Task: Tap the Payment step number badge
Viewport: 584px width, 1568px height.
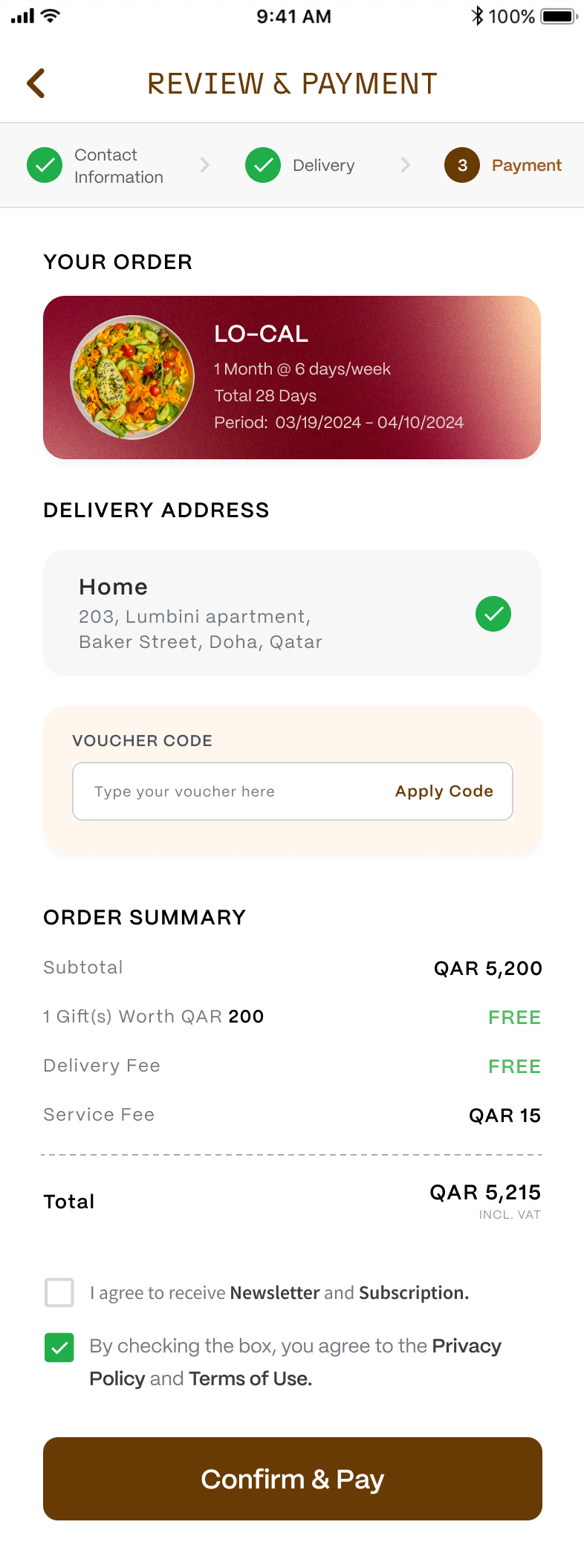Action: coord(461,165)
